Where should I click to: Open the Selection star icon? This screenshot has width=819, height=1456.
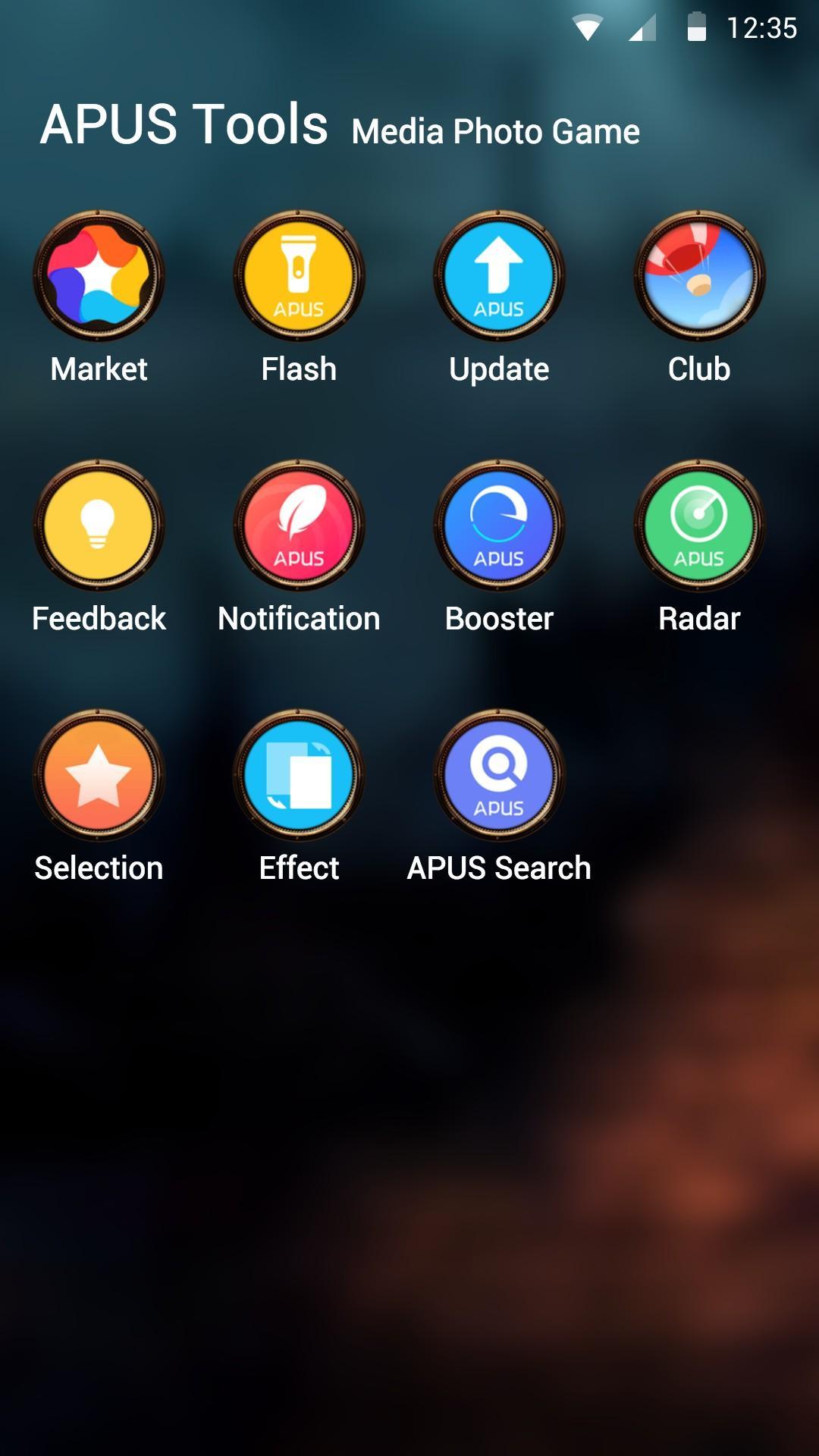pos(98,775)
